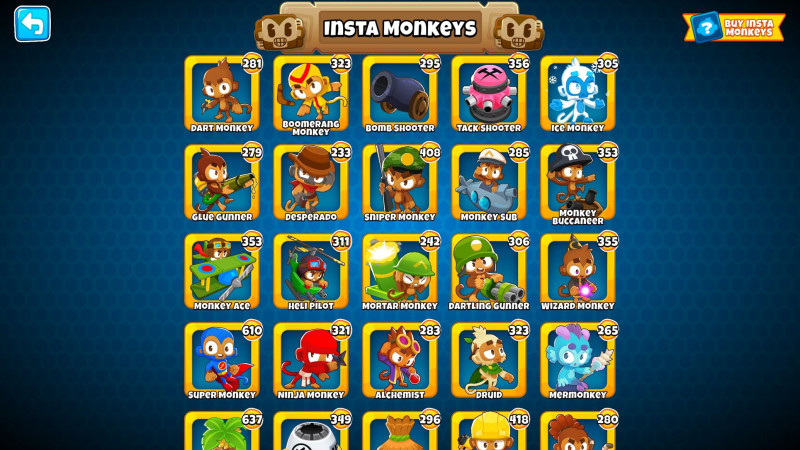Select the Wizard Monkey card
800x450 pixels.
pyautogui.click(x=578, y=272)
